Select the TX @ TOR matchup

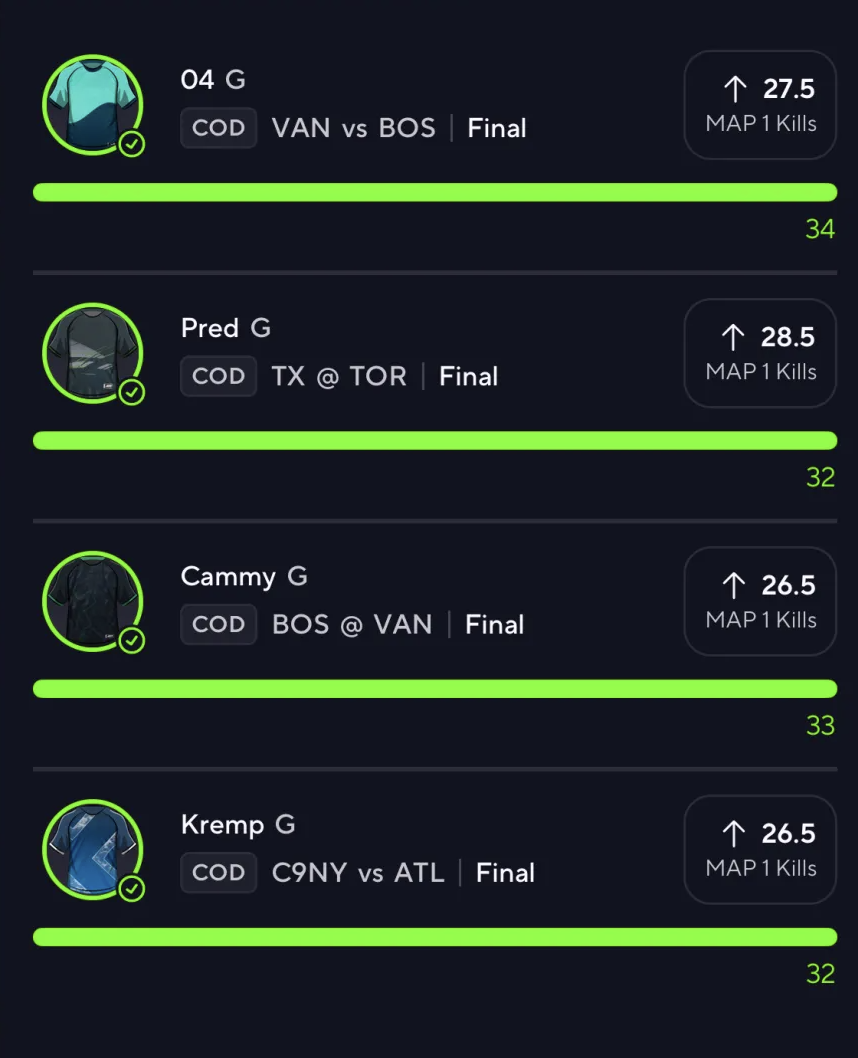click(339, 376)
